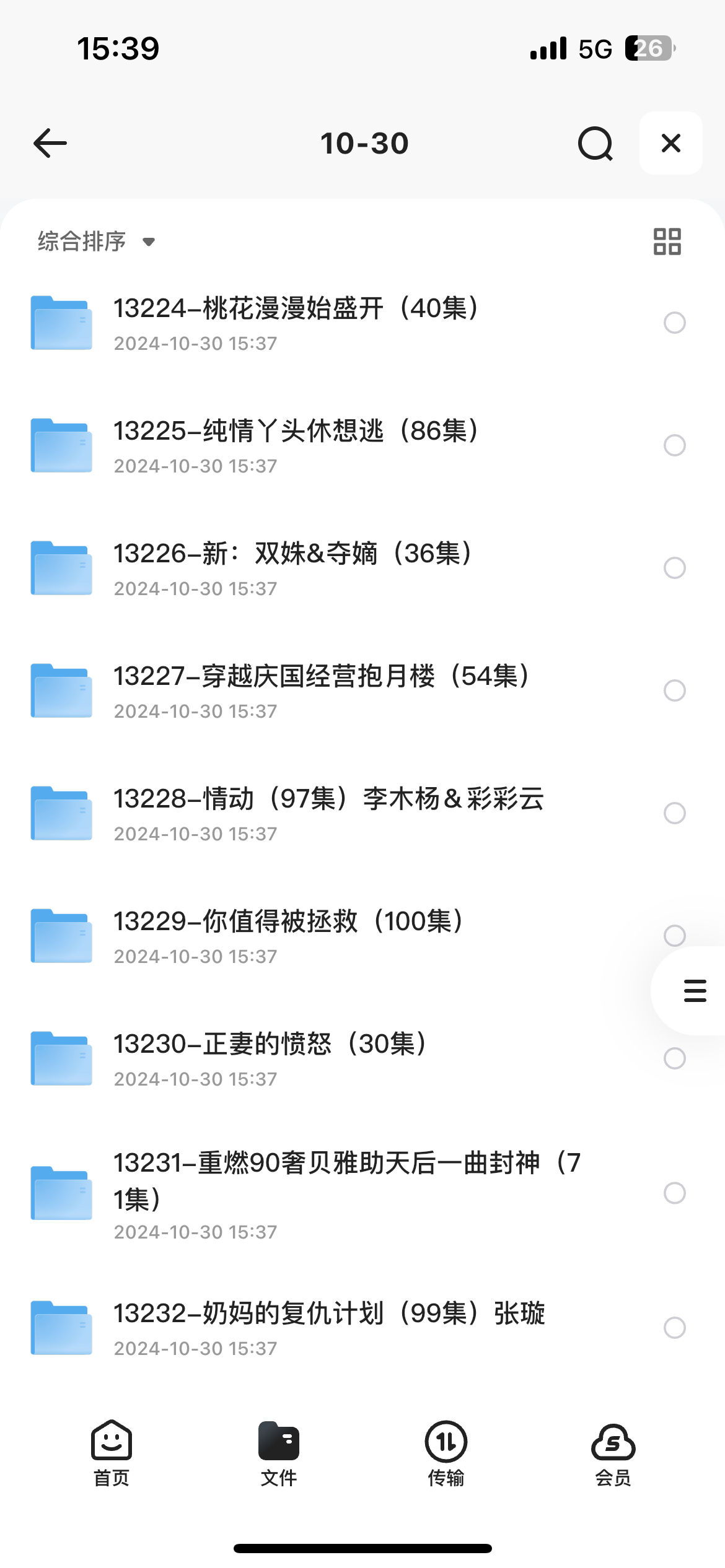This screenshot has height=1568, width=725.
Task: Close the 10-30 folder view
Action: coord(671,143)
